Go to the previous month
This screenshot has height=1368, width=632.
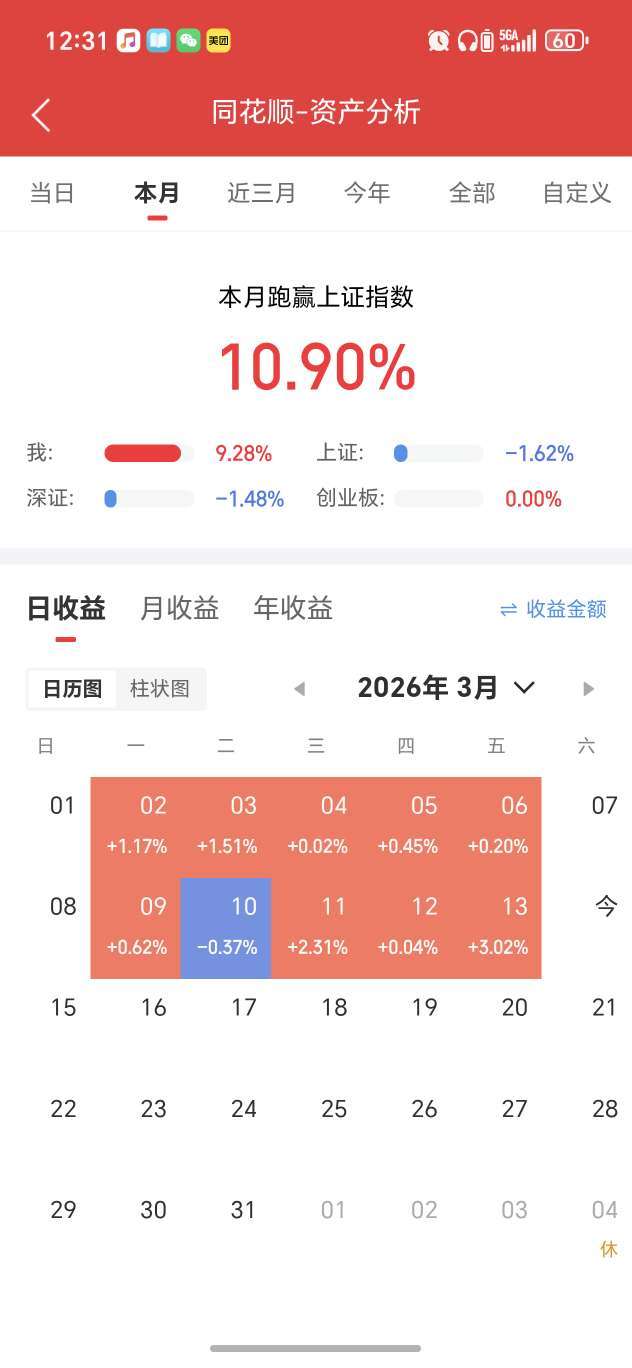[x=299, y=689]
